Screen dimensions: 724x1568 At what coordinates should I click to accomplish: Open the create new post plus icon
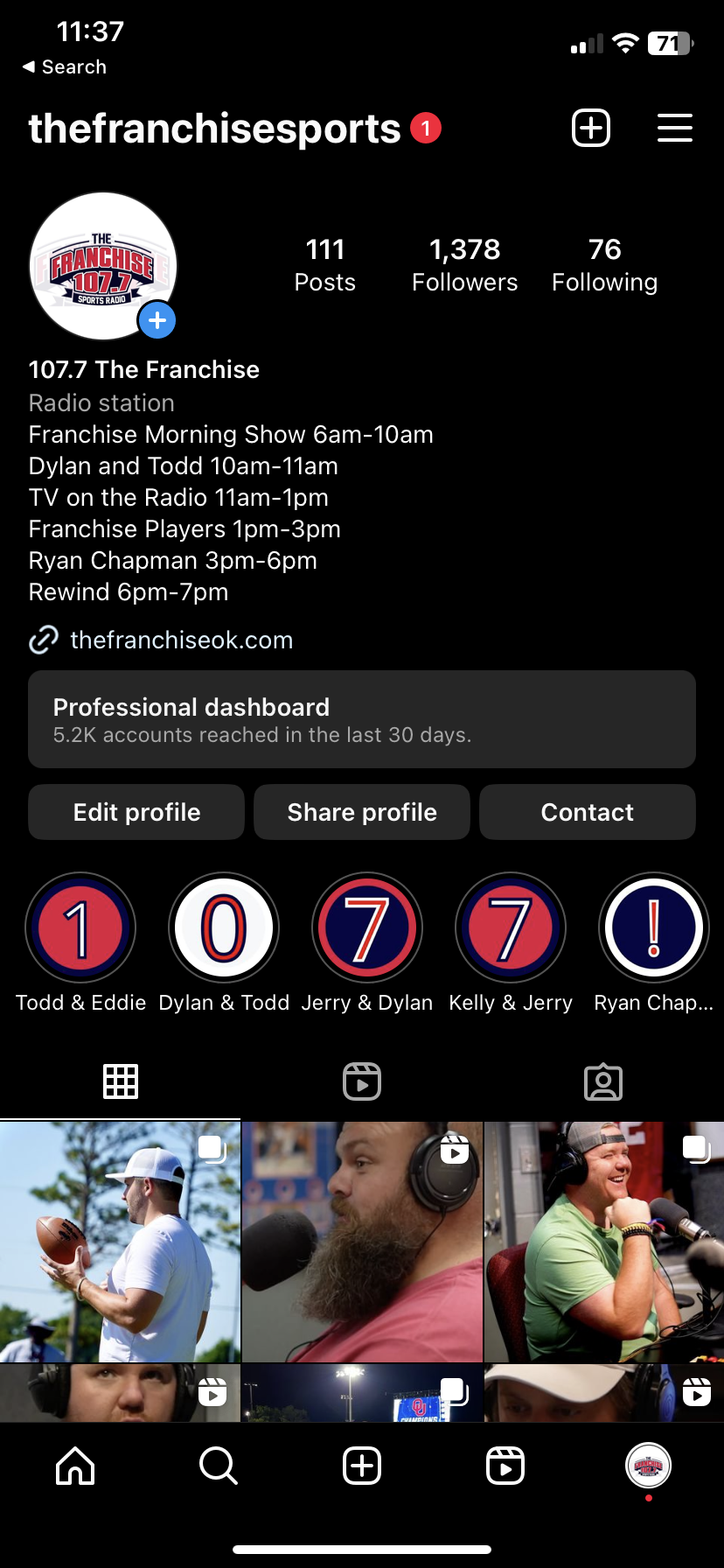(591, 129)
